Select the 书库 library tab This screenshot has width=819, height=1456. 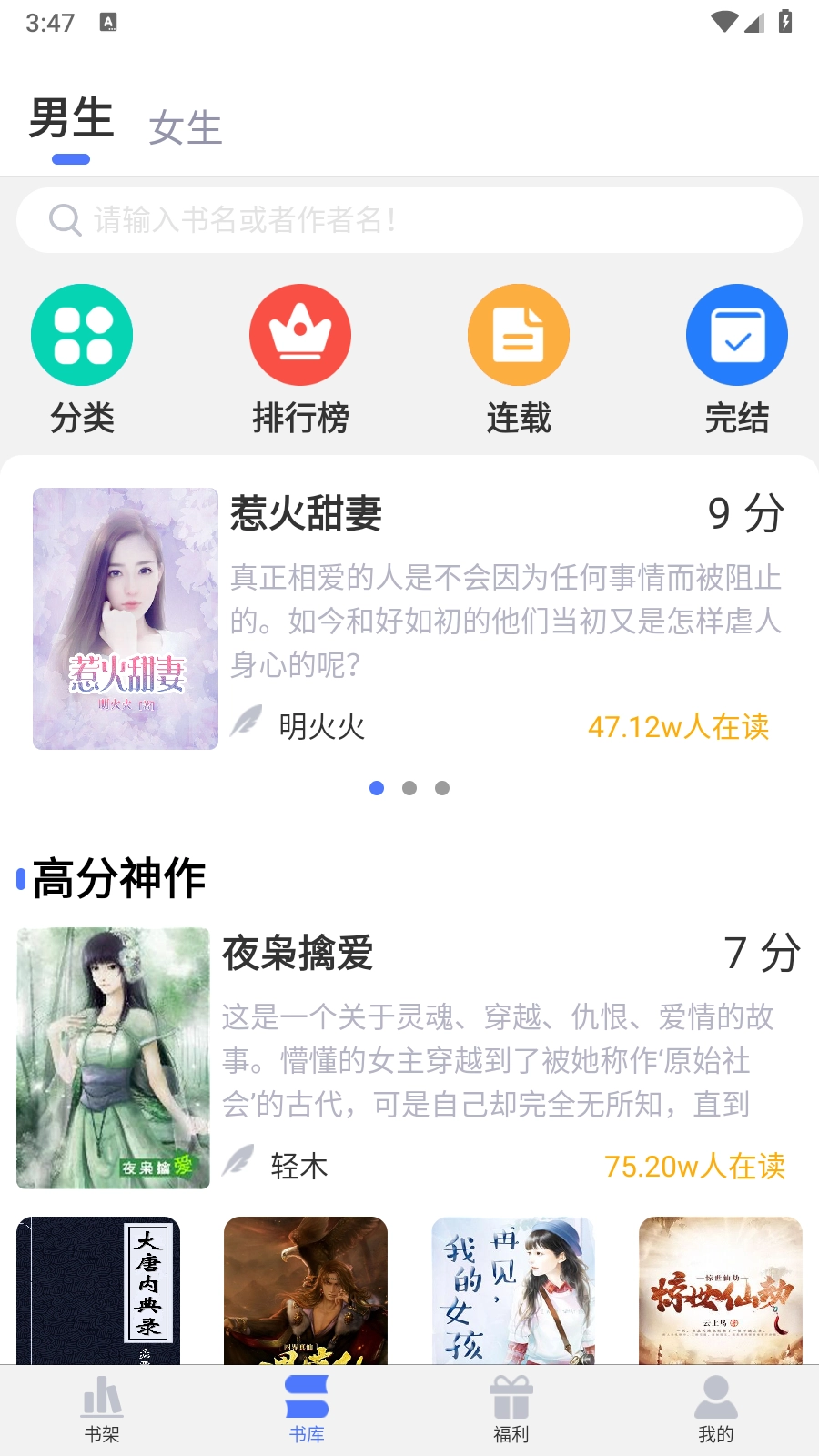(x=307, y=1410)
